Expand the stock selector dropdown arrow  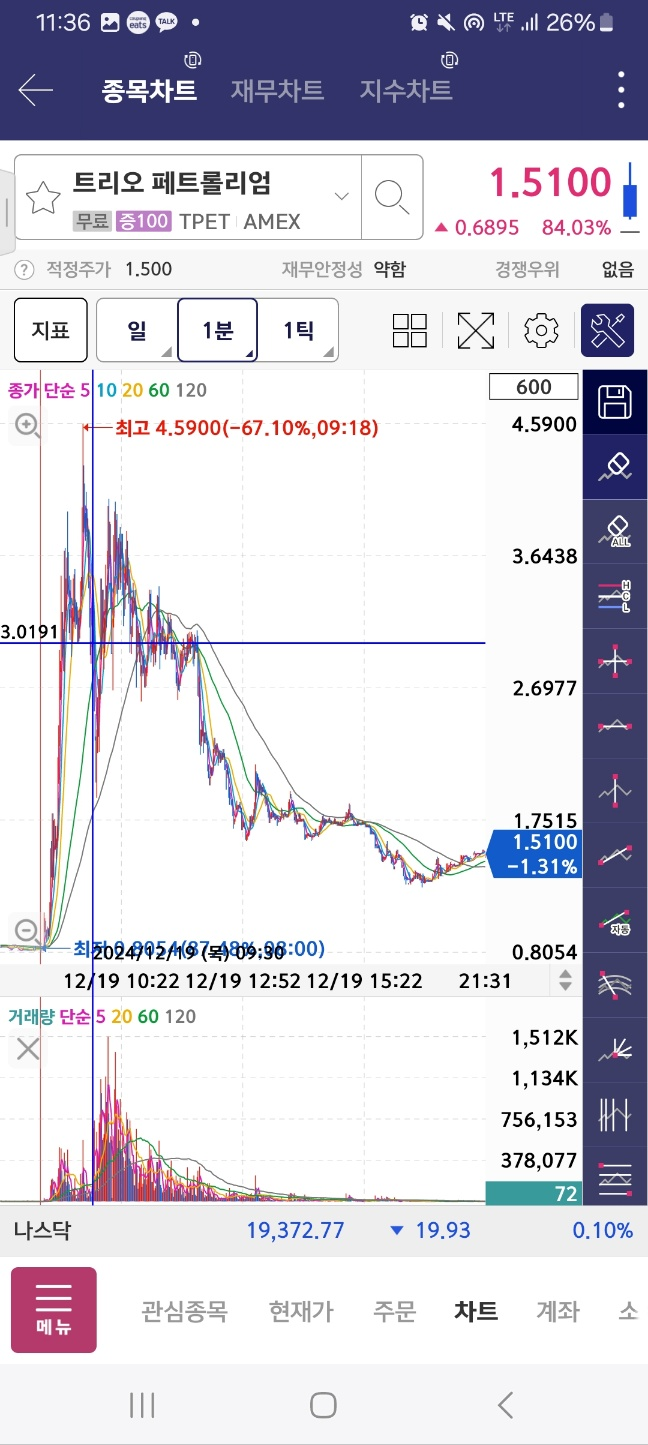342,196
